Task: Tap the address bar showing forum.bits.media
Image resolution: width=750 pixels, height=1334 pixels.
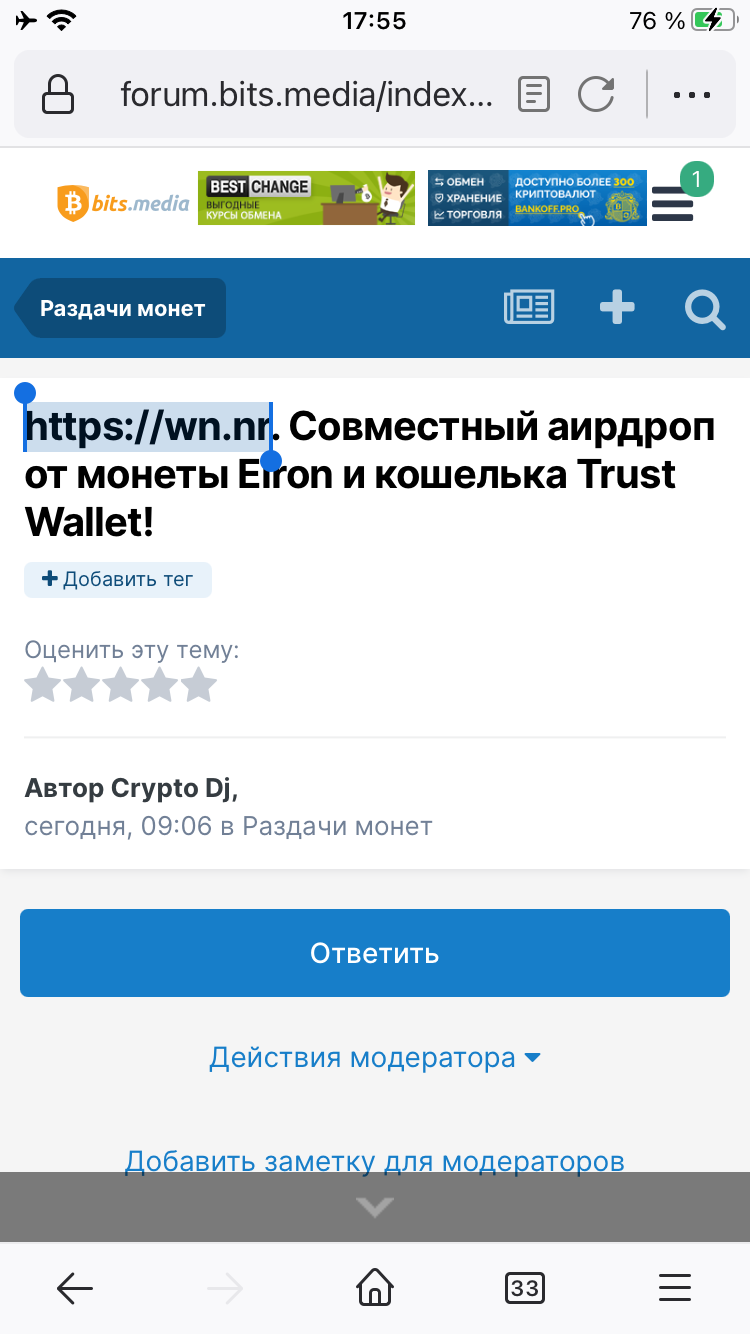Action: (x=306, y=95)
